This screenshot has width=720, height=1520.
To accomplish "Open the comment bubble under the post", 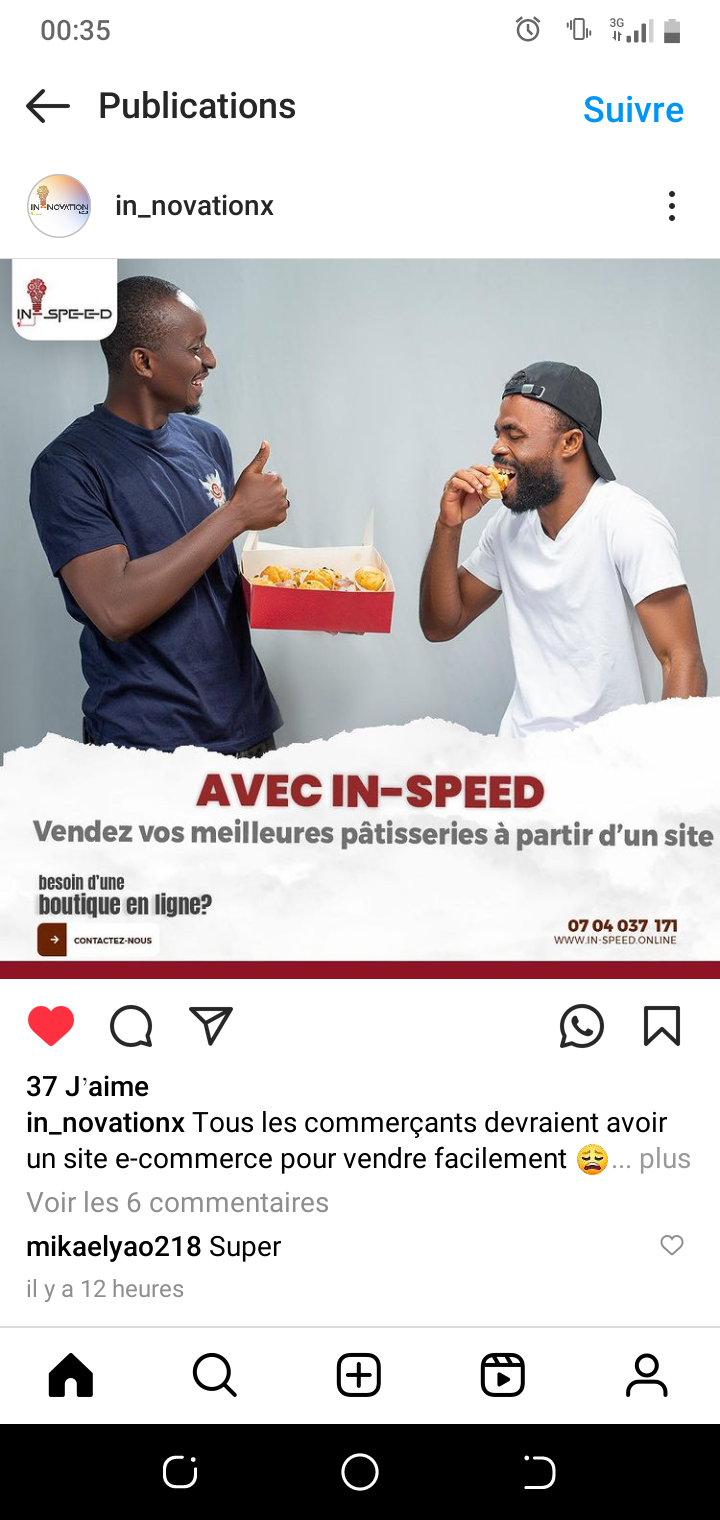I will pyautogui.click(x=131, y=1026).
